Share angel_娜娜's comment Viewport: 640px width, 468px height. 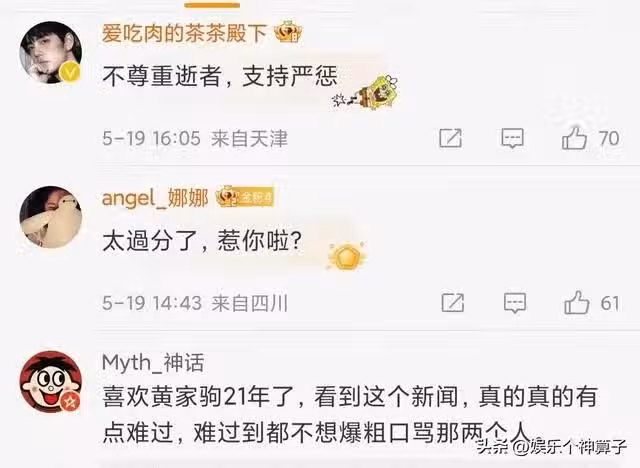click(x=452, y=302)
